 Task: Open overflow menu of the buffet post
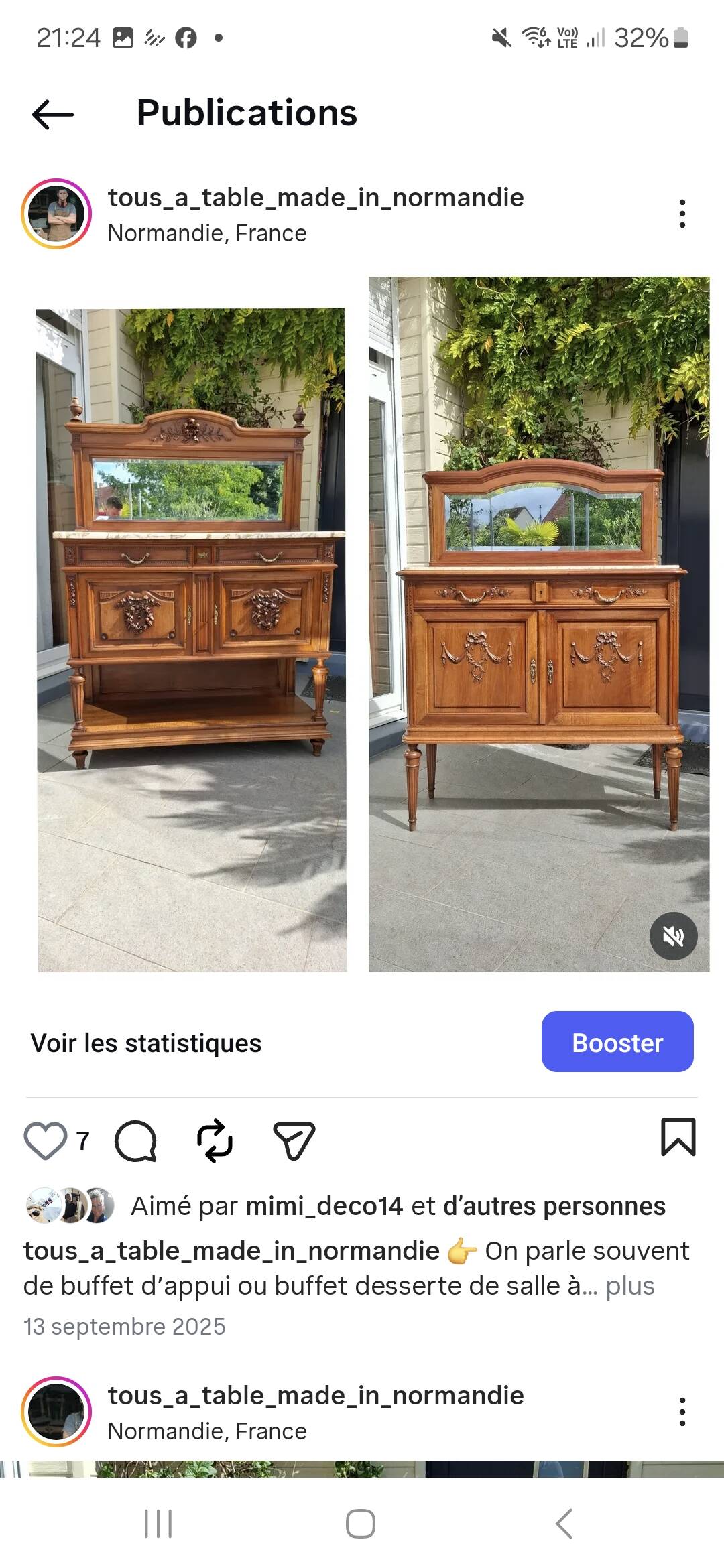[x=682, y=214]
